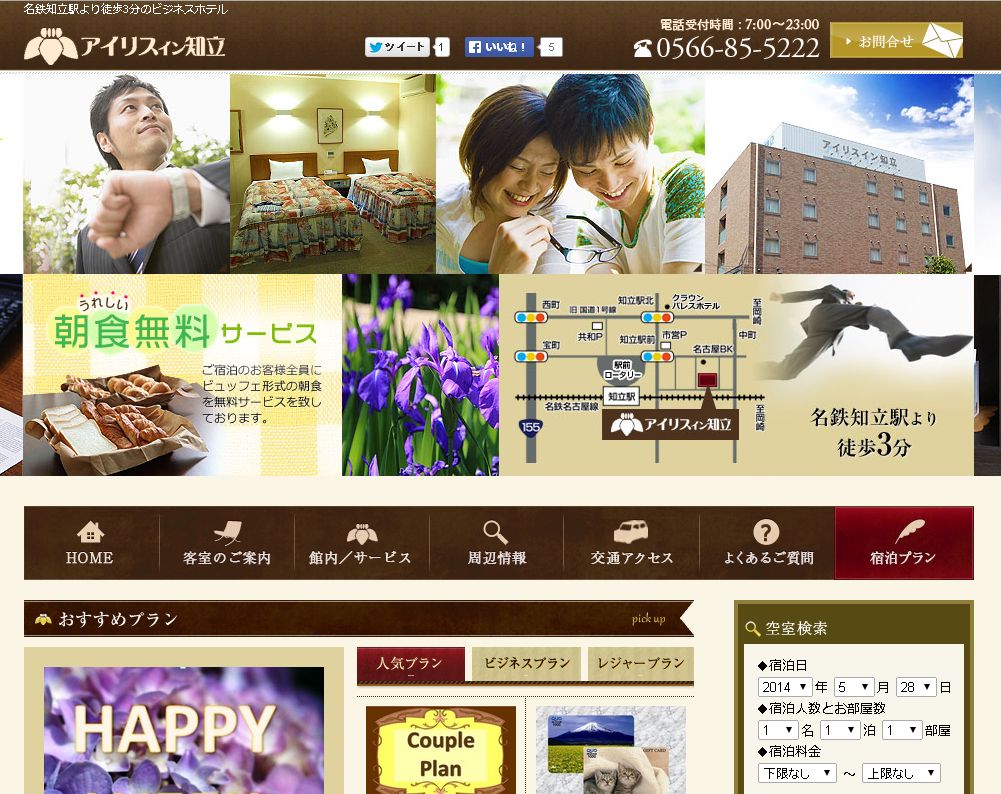1001x794 pixels.
Task: Select minimum price in 下限なし dropdown
Action: [x=797, y=773]
